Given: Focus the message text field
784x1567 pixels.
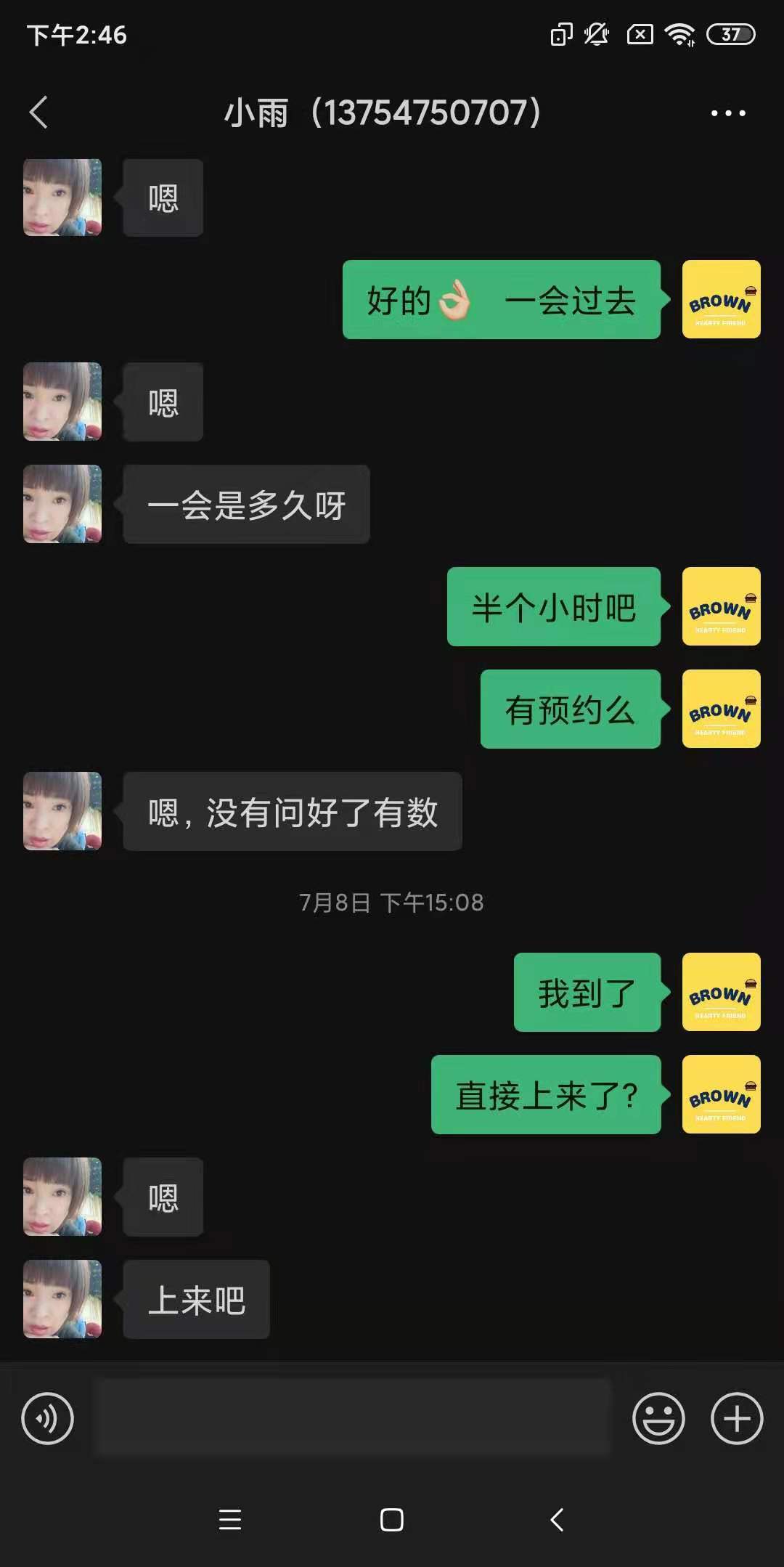Looking at the screenshot, I should pos(353,1418).
